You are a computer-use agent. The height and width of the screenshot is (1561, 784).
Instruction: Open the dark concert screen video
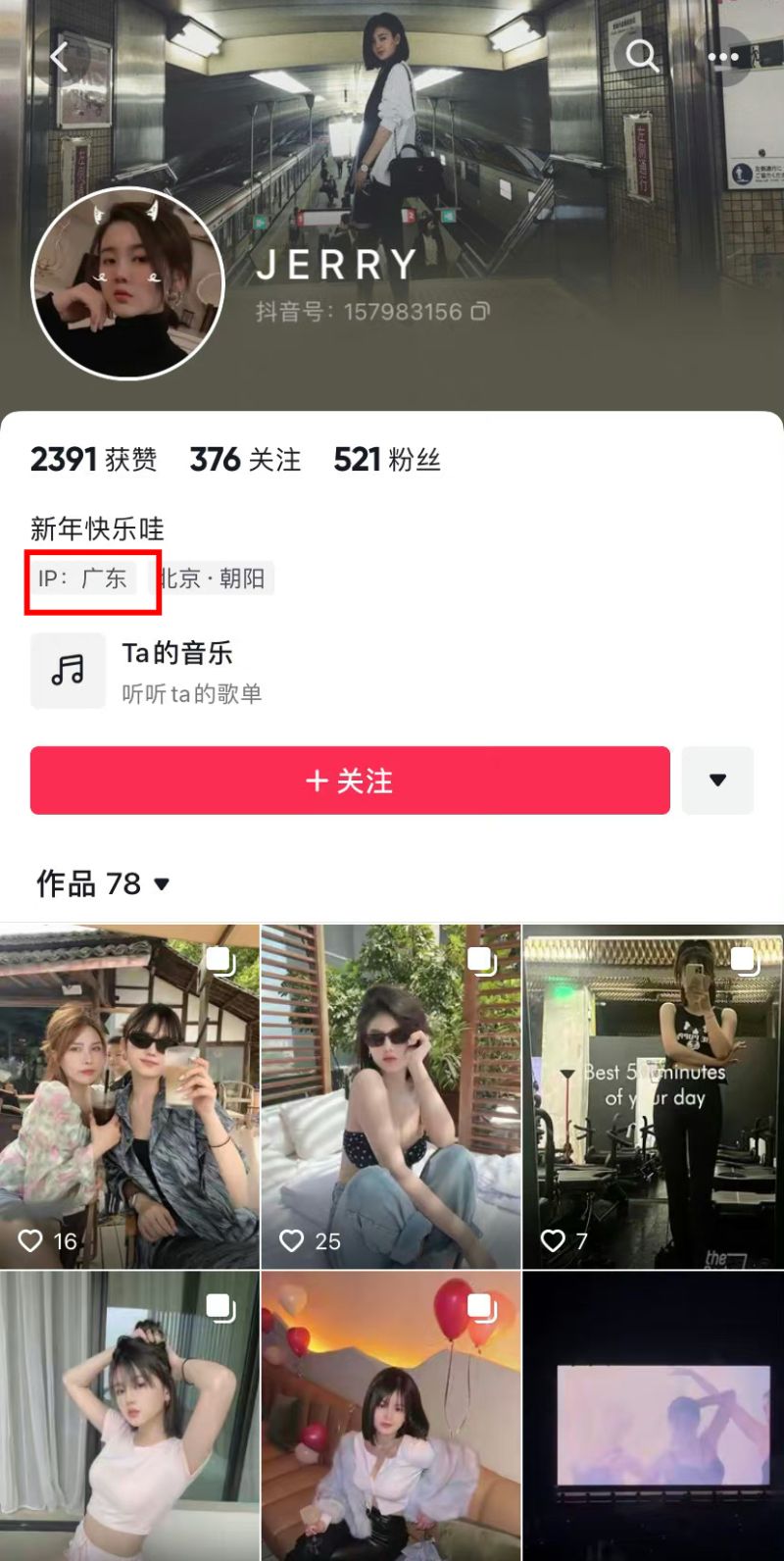pyautogui.click(x=653, y=1417)
